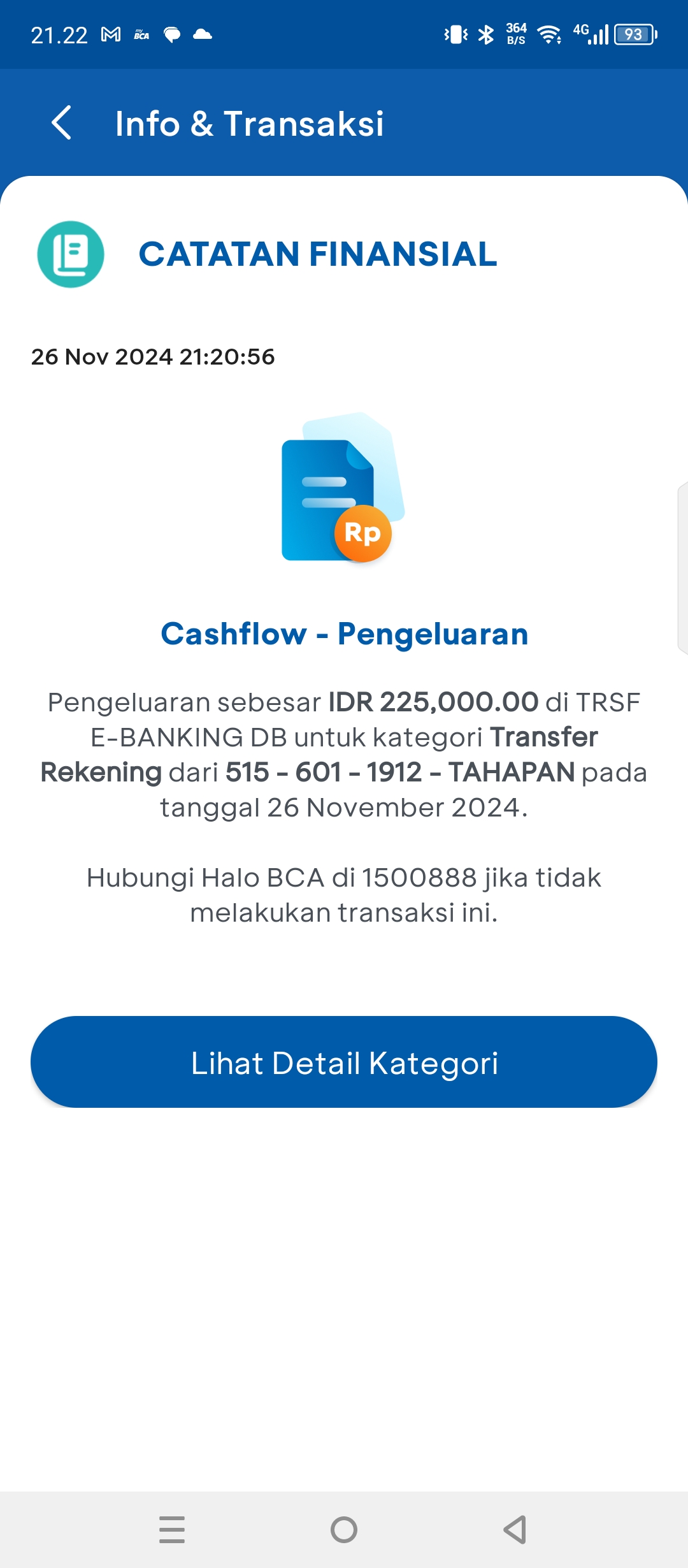688x1568 pixels.
Task: Open the side edge panel handle
Action: tap(682, 568)
